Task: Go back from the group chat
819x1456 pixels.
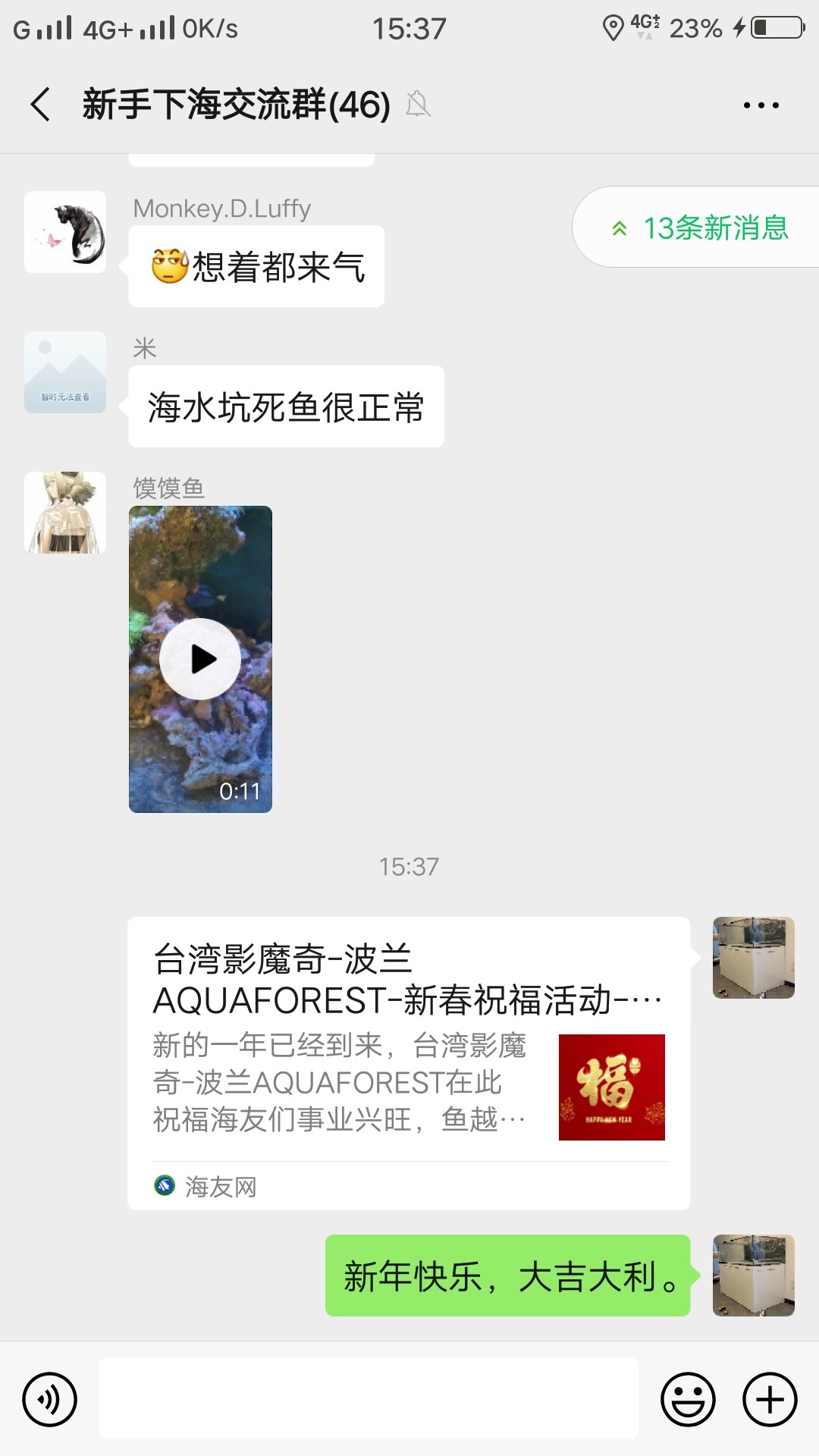Action: tap(41, 105)
